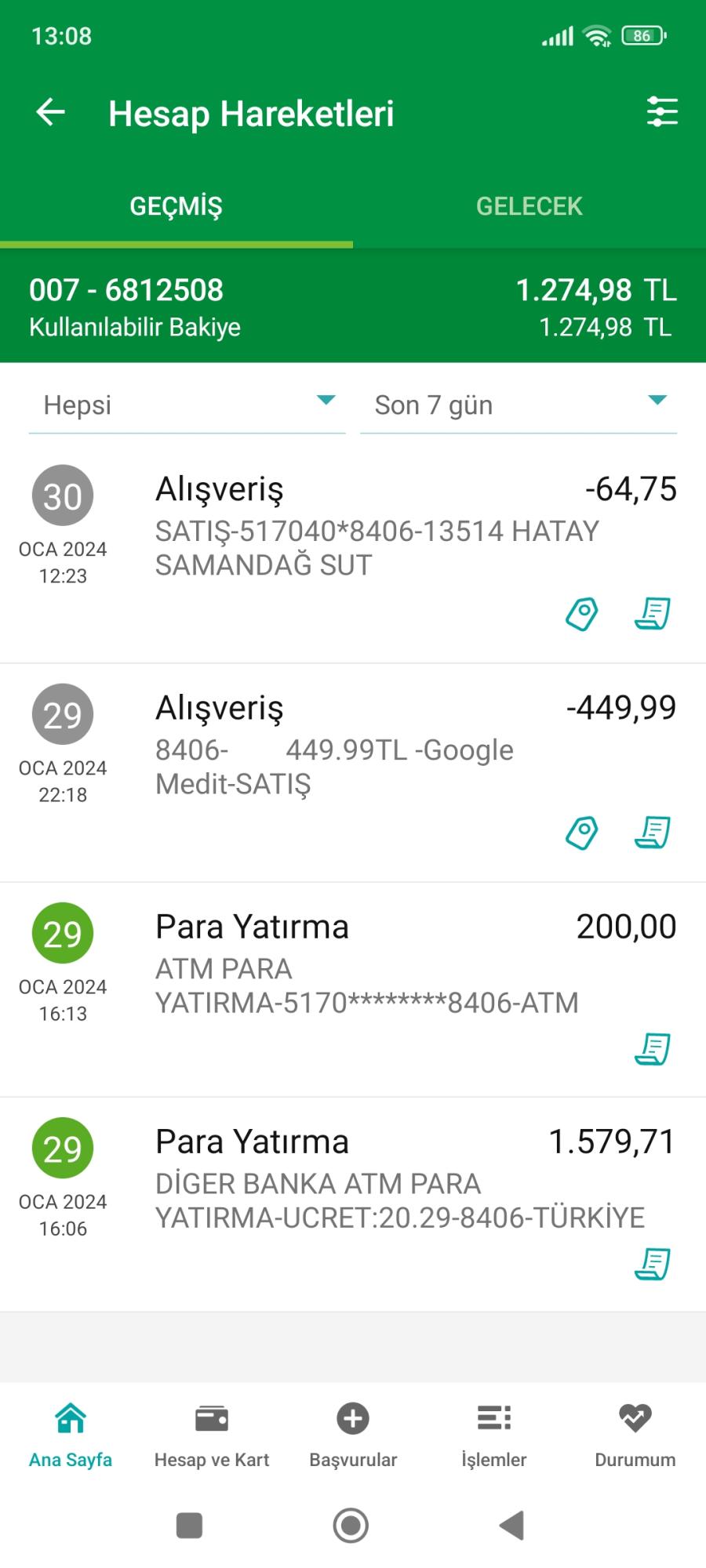
Task: Tap the dropdown arrow next to Hepsi
Action: point(327,402)
